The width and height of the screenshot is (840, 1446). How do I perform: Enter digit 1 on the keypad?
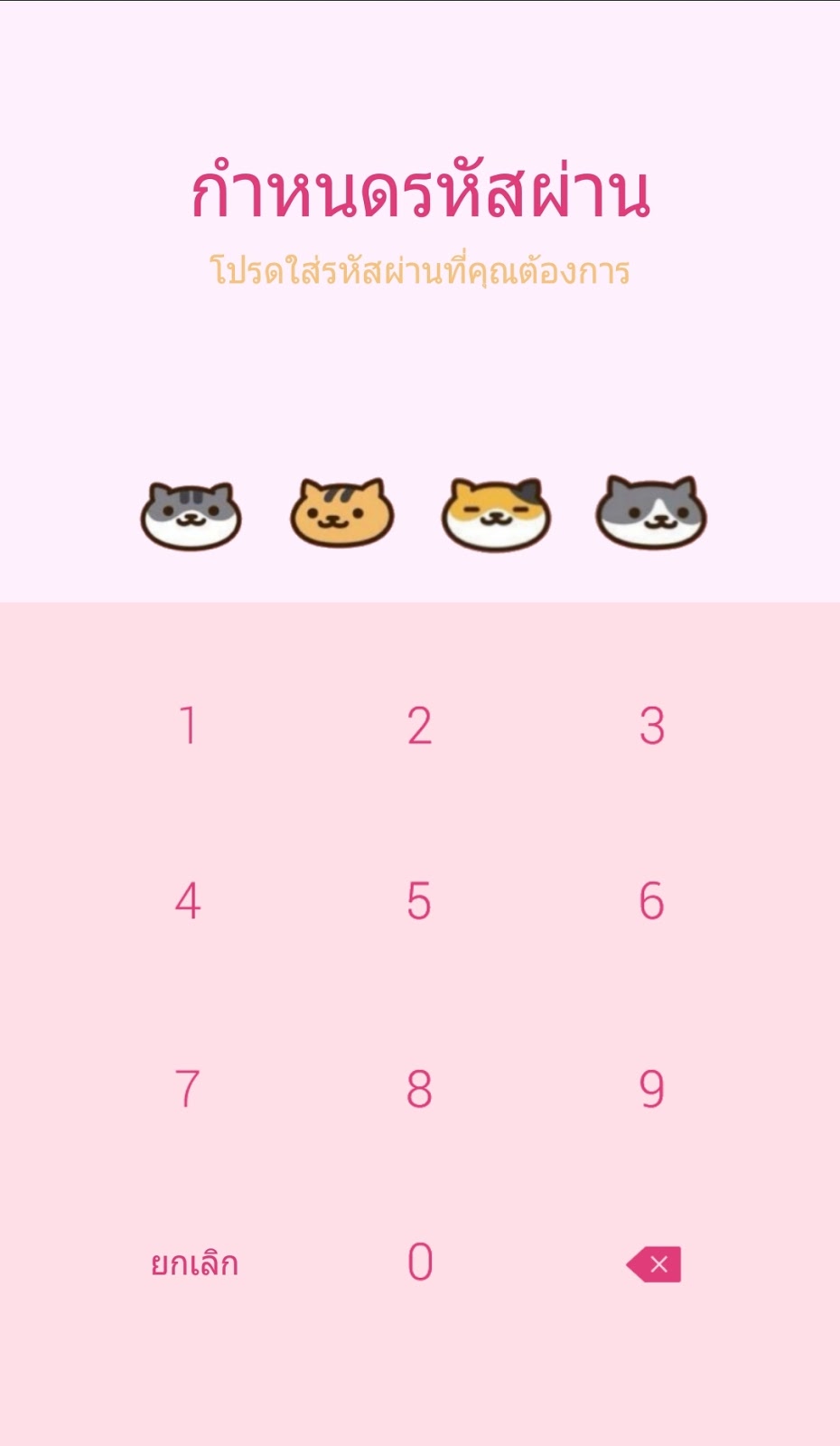188,726
